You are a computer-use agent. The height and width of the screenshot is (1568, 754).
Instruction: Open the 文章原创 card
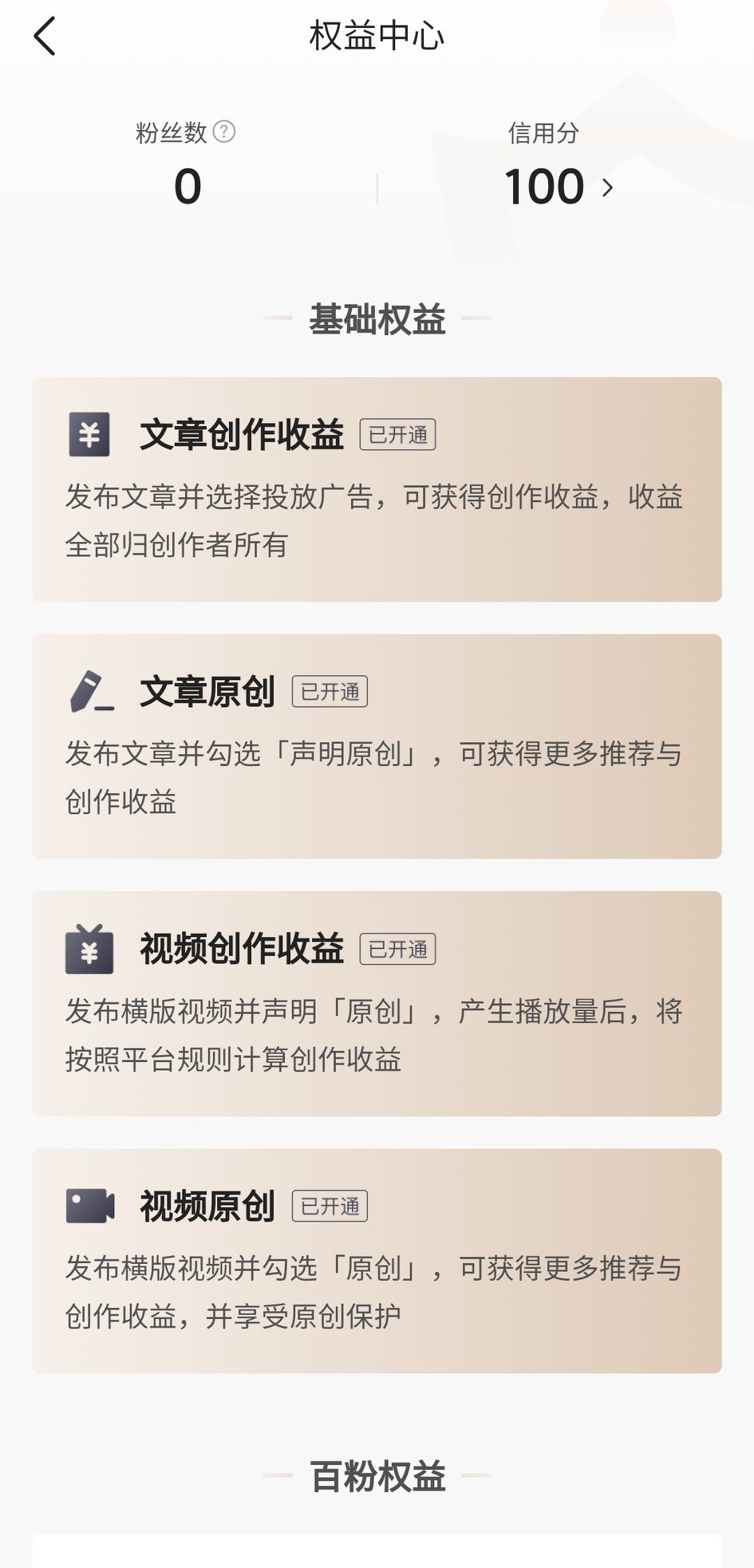(x=377, y=746)
